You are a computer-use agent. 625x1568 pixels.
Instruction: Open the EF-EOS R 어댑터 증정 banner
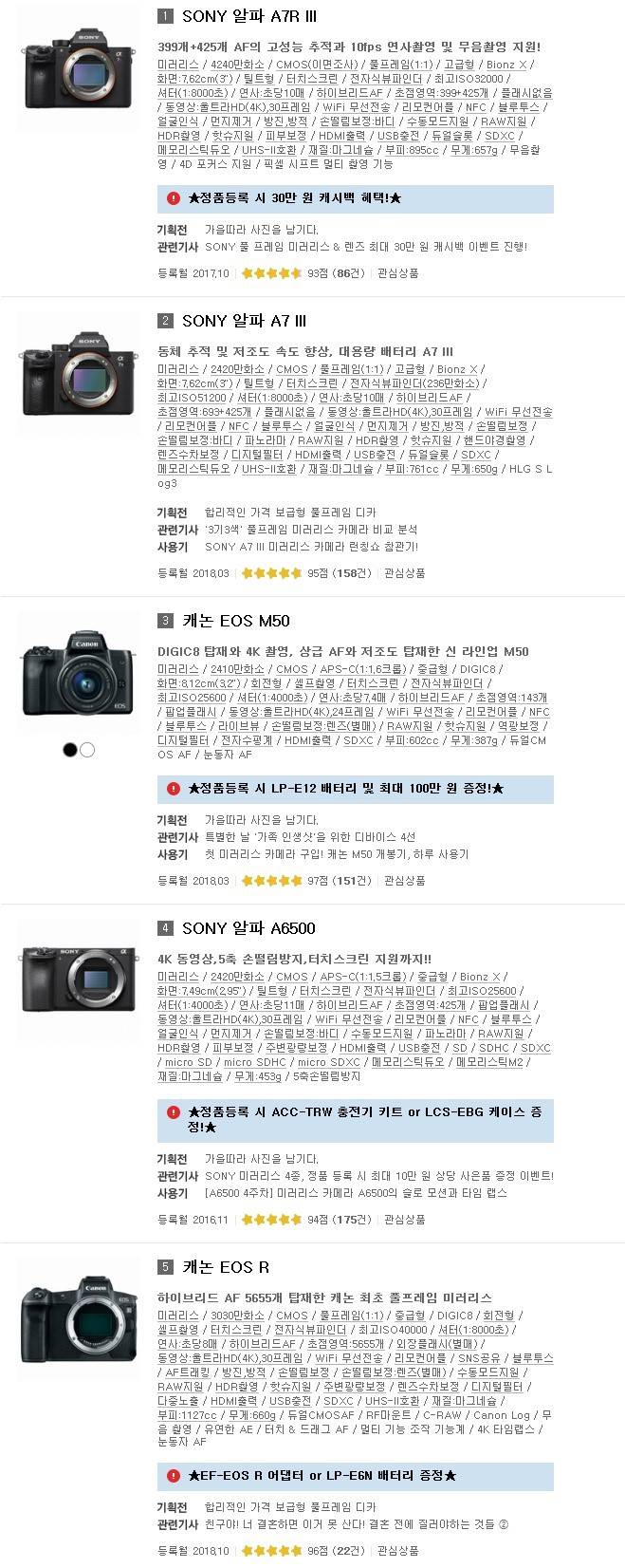355,1476
